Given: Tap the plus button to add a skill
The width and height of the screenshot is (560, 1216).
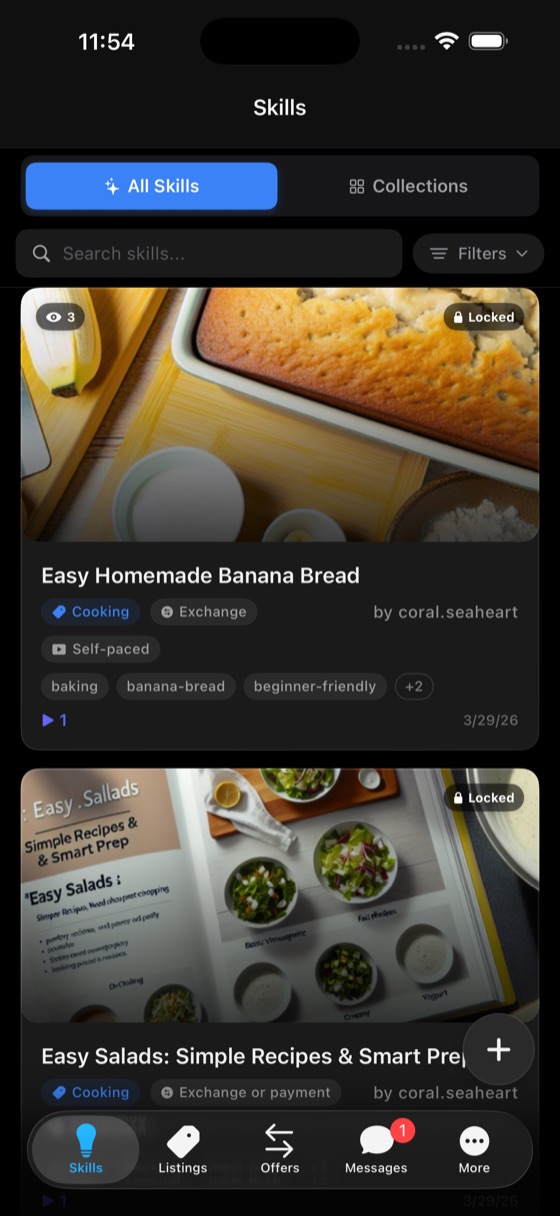Looking at the screenshot, I should 498,1049.
